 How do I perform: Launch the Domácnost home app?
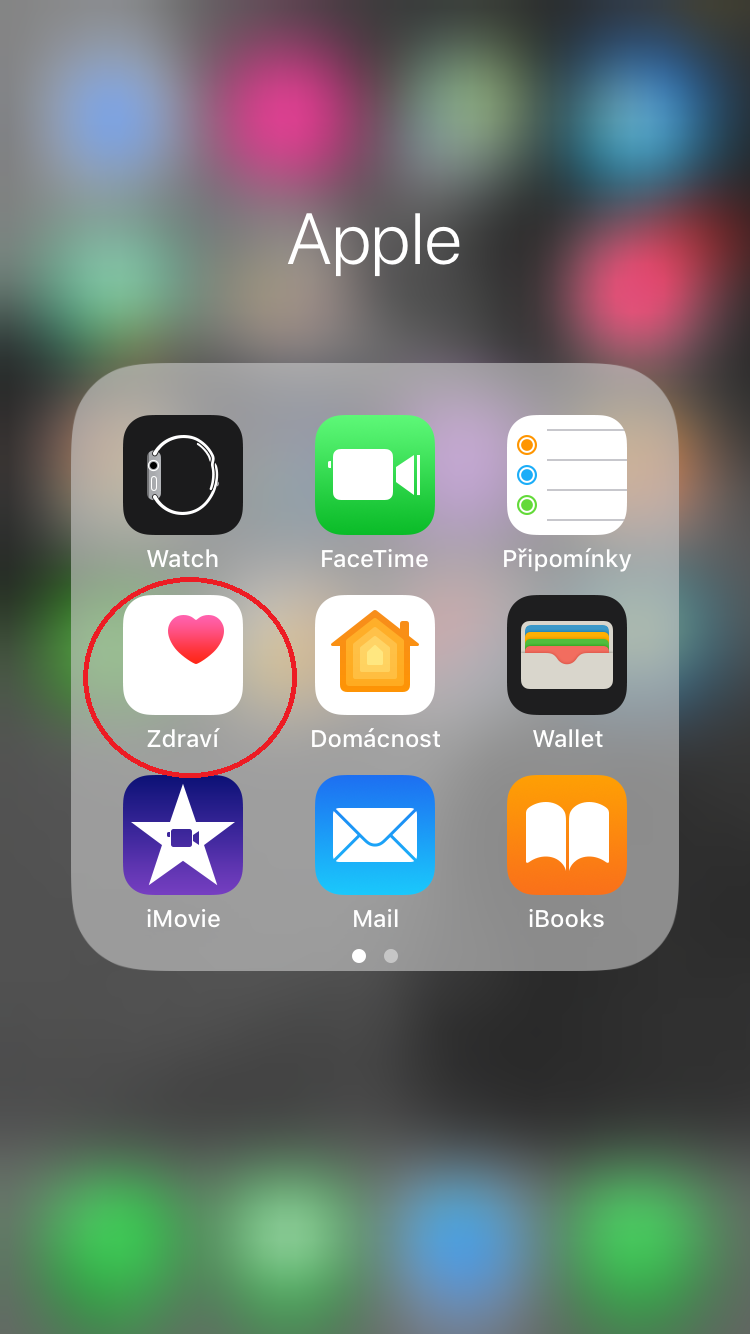coord(375,655)
